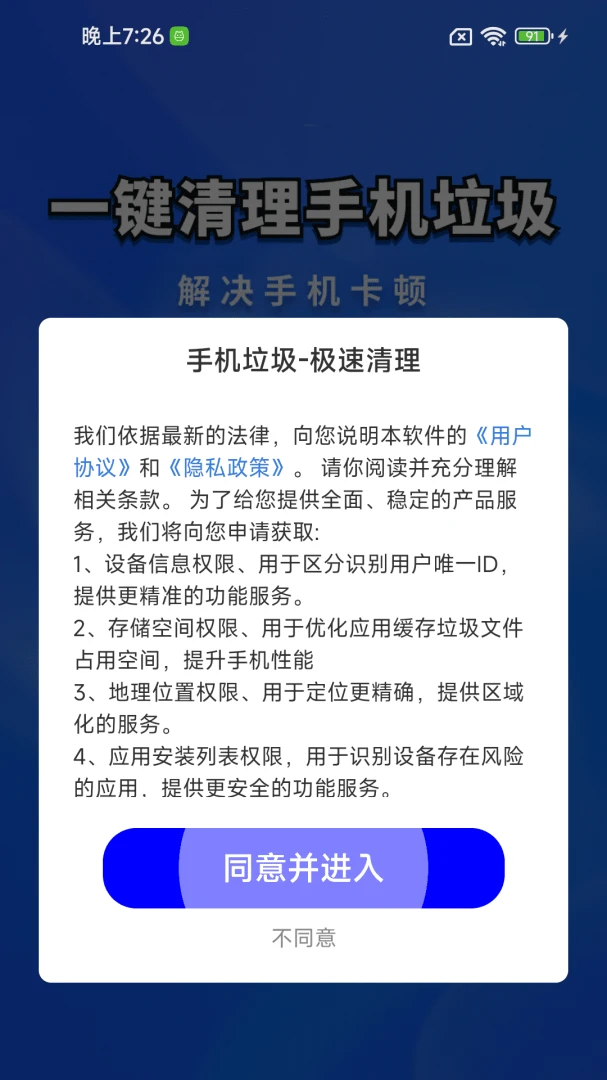
Task: Tap 同意并进入 to agree and enter
Action: tap(303, 868)
